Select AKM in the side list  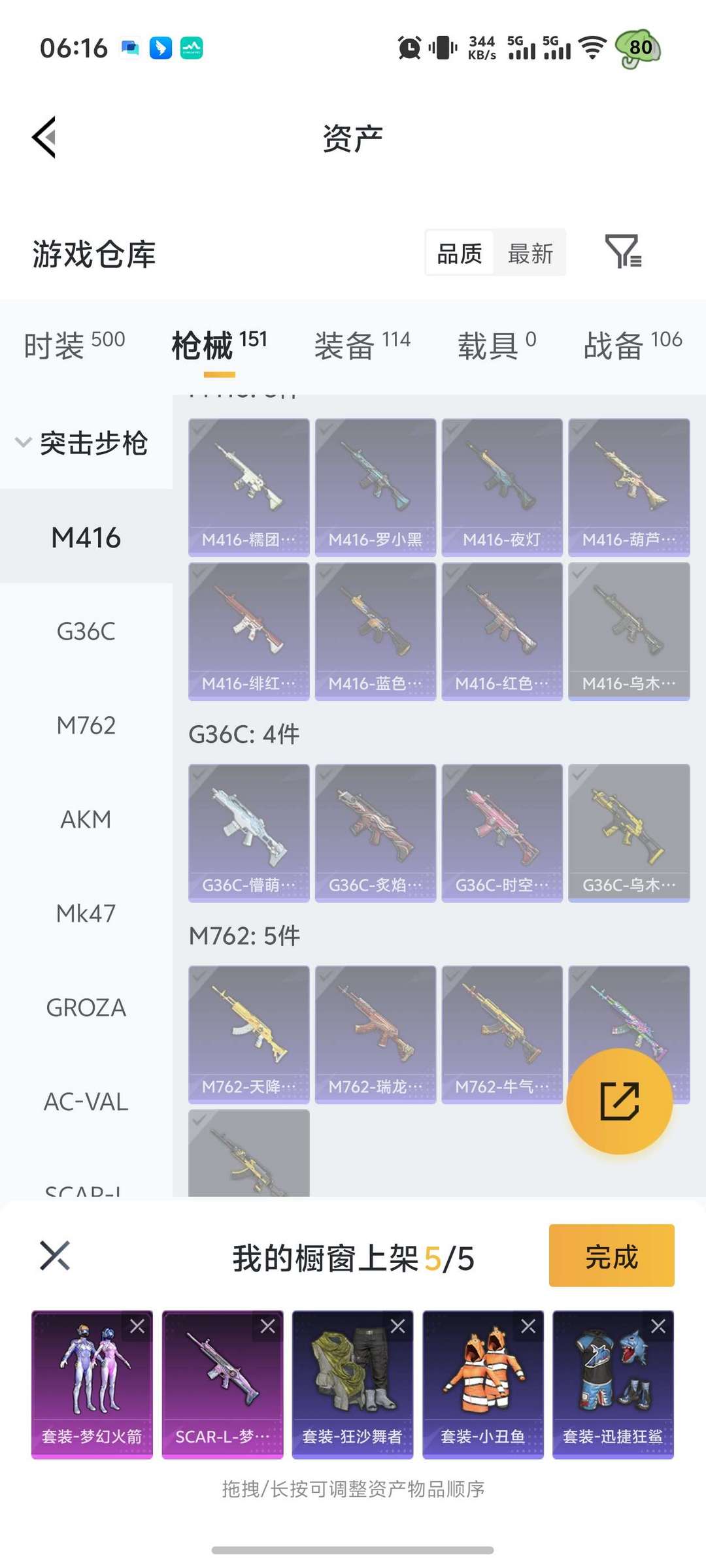[86, 819]
